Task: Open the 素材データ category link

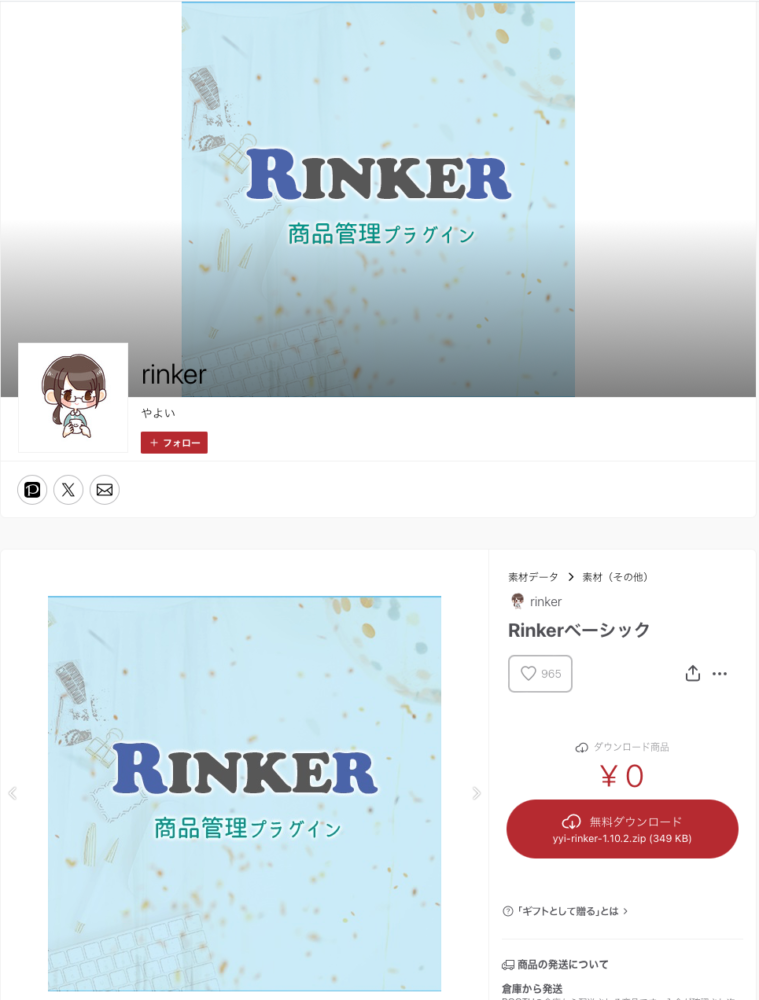Action: (533, 577)
